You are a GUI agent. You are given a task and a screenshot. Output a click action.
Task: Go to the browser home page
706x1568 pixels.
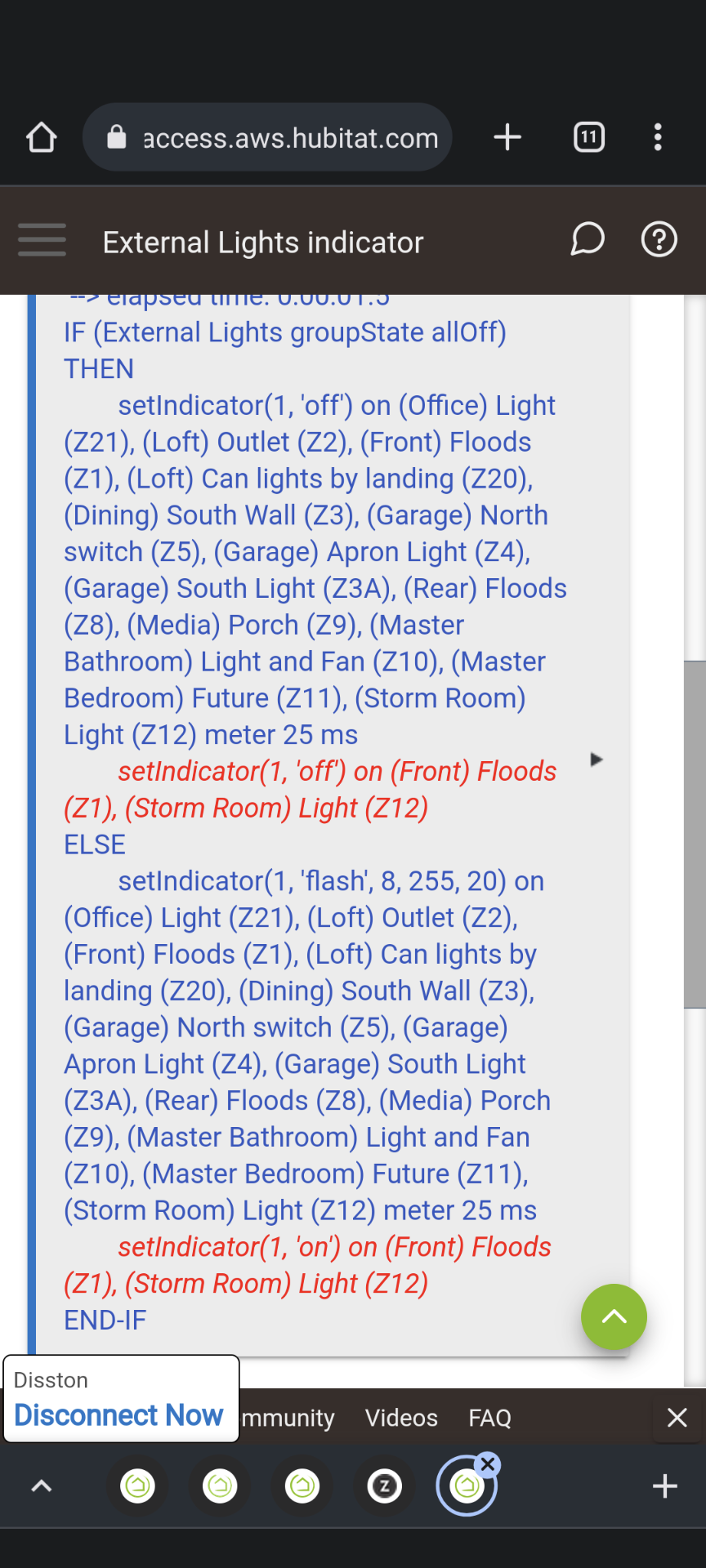point(42,137)
